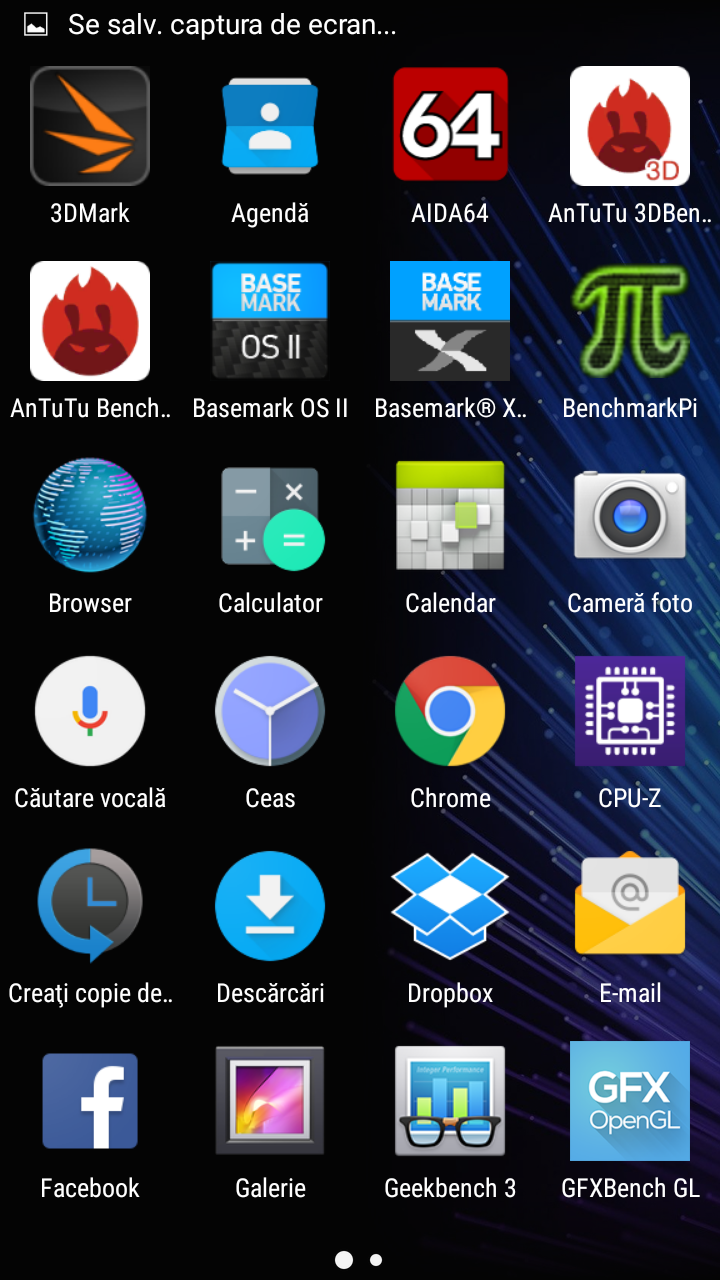Launch the Browser app

pyautogui.click(x=90, y=516)
